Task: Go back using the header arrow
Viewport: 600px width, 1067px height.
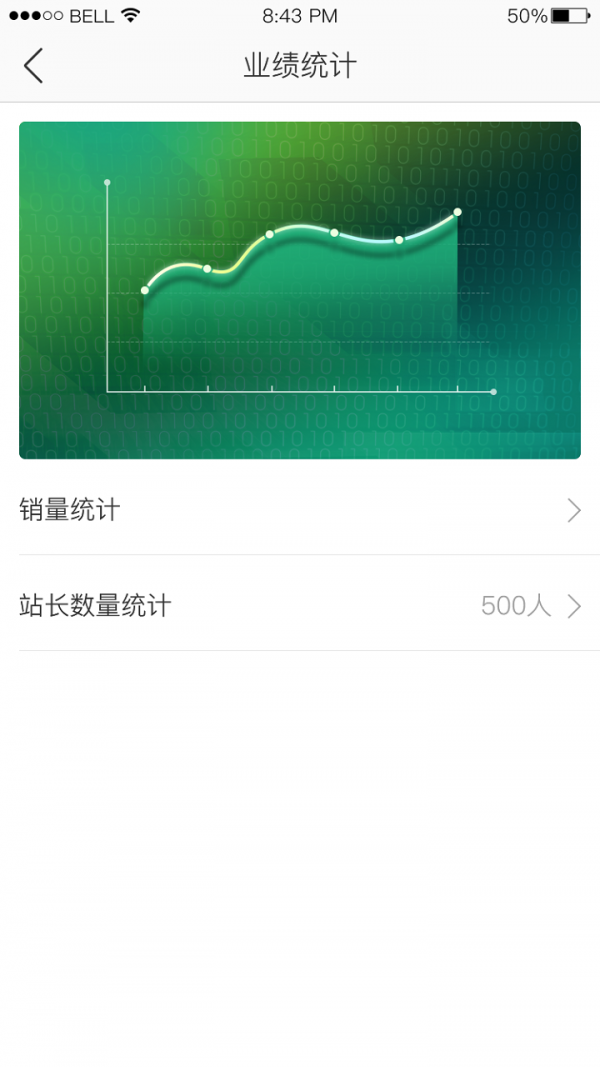Action: tap(33, 66)
